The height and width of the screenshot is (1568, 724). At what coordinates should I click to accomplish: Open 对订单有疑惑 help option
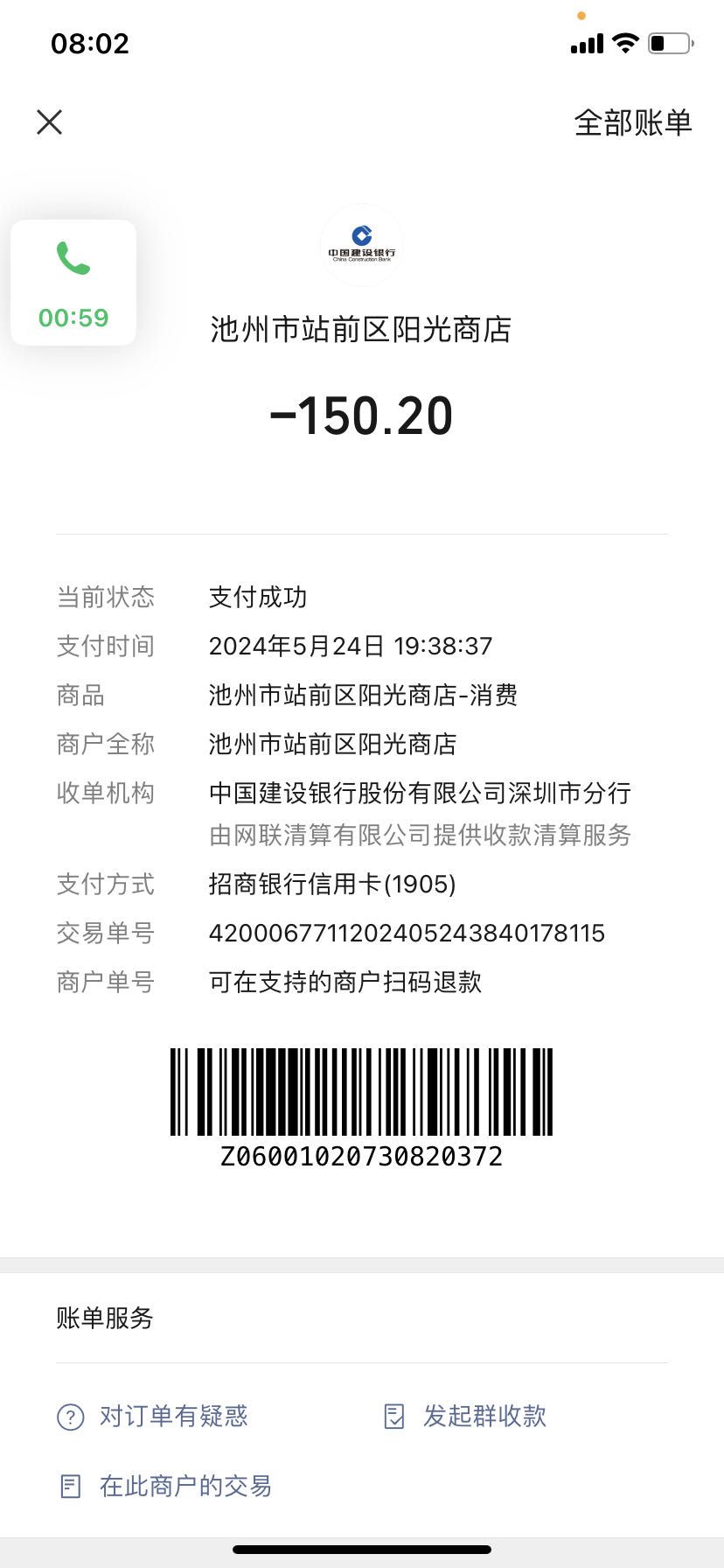point(153,1416)
